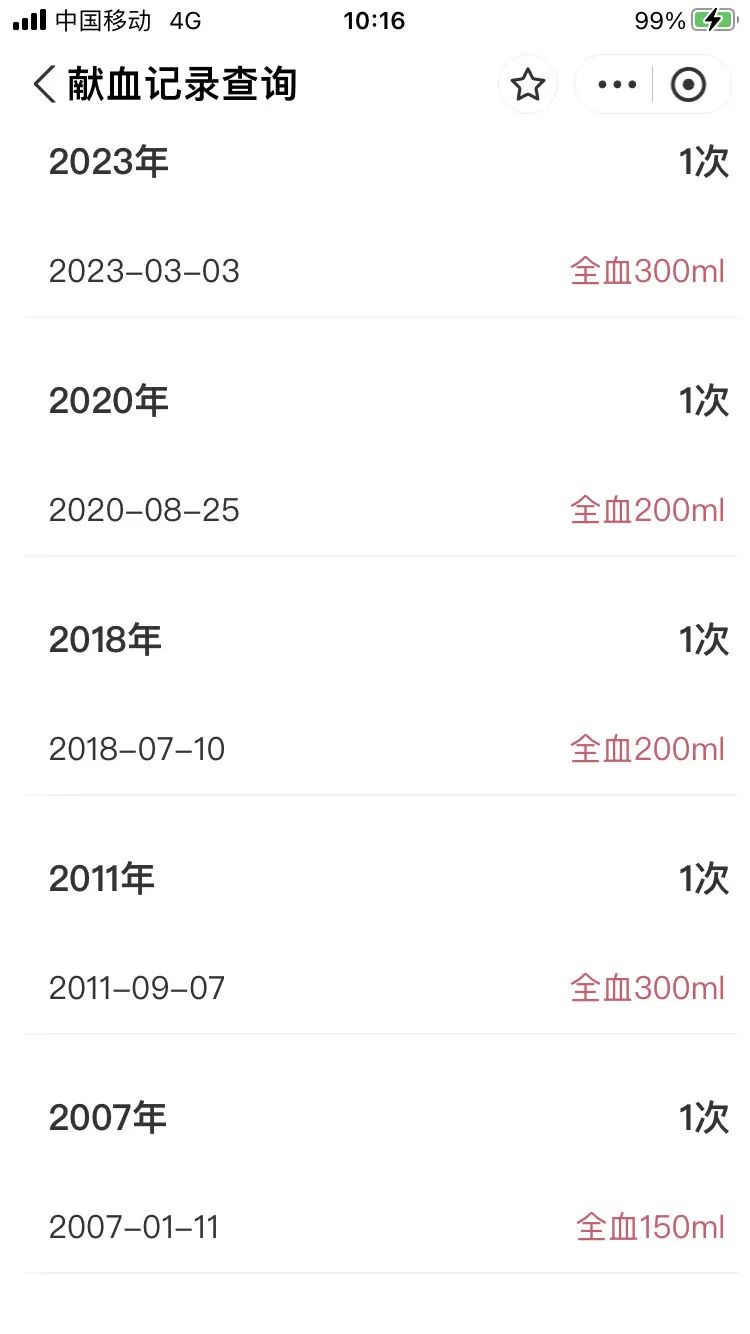Image resolution: width=750 pixels, height=1334 pixels.
Task: Close the mini program with the circle button
Action: coord(688,85)
